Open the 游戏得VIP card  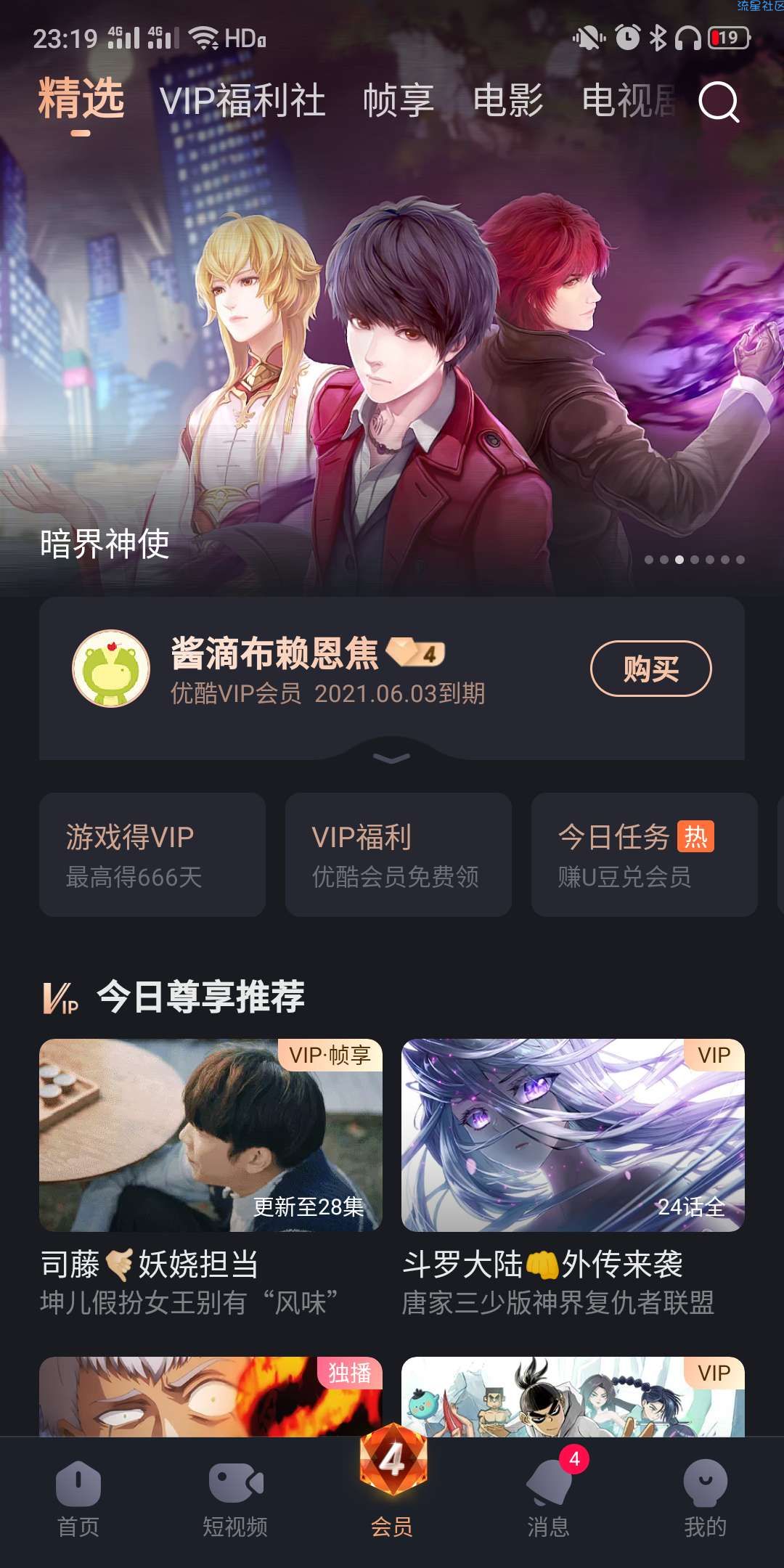point(152,854)
